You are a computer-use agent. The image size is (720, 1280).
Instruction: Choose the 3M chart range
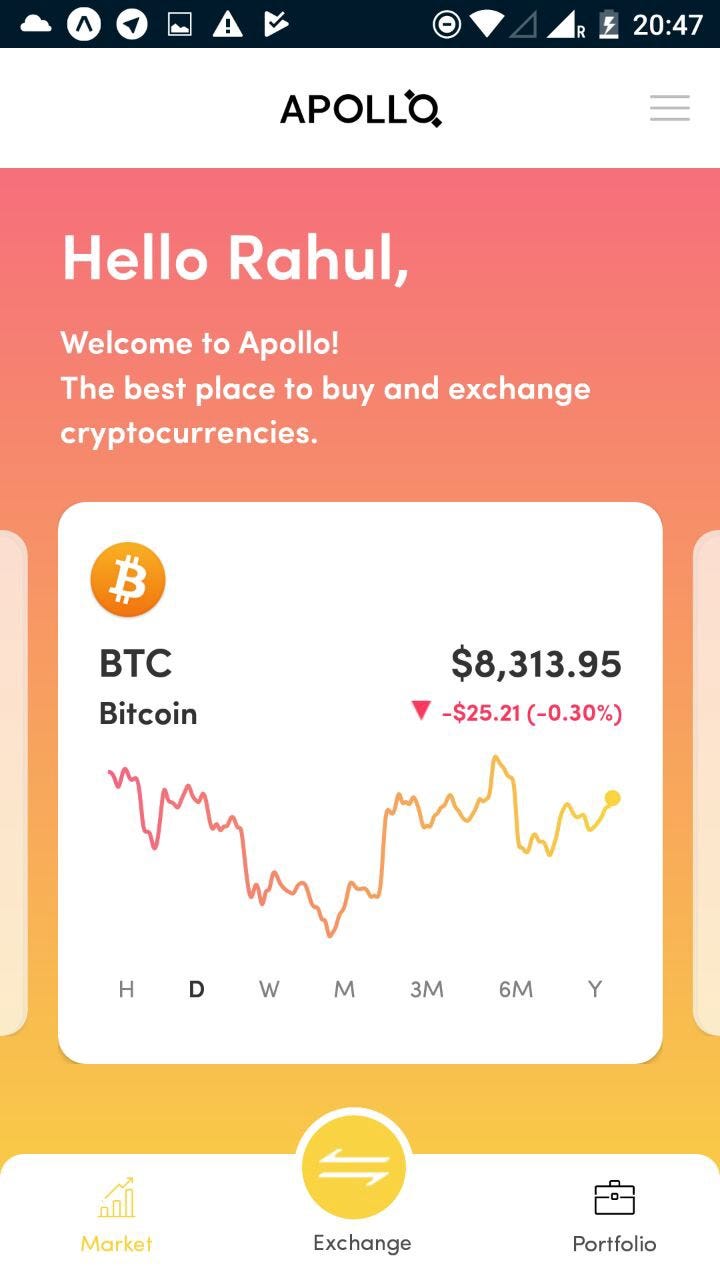pos(426,989)
